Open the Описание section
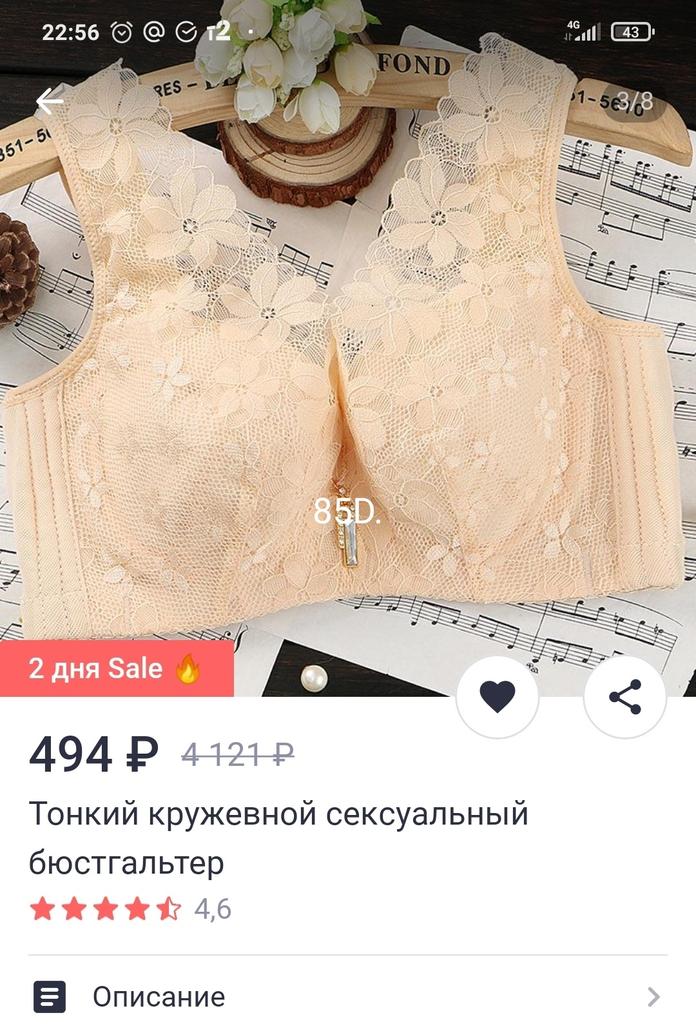 (347, 996)
